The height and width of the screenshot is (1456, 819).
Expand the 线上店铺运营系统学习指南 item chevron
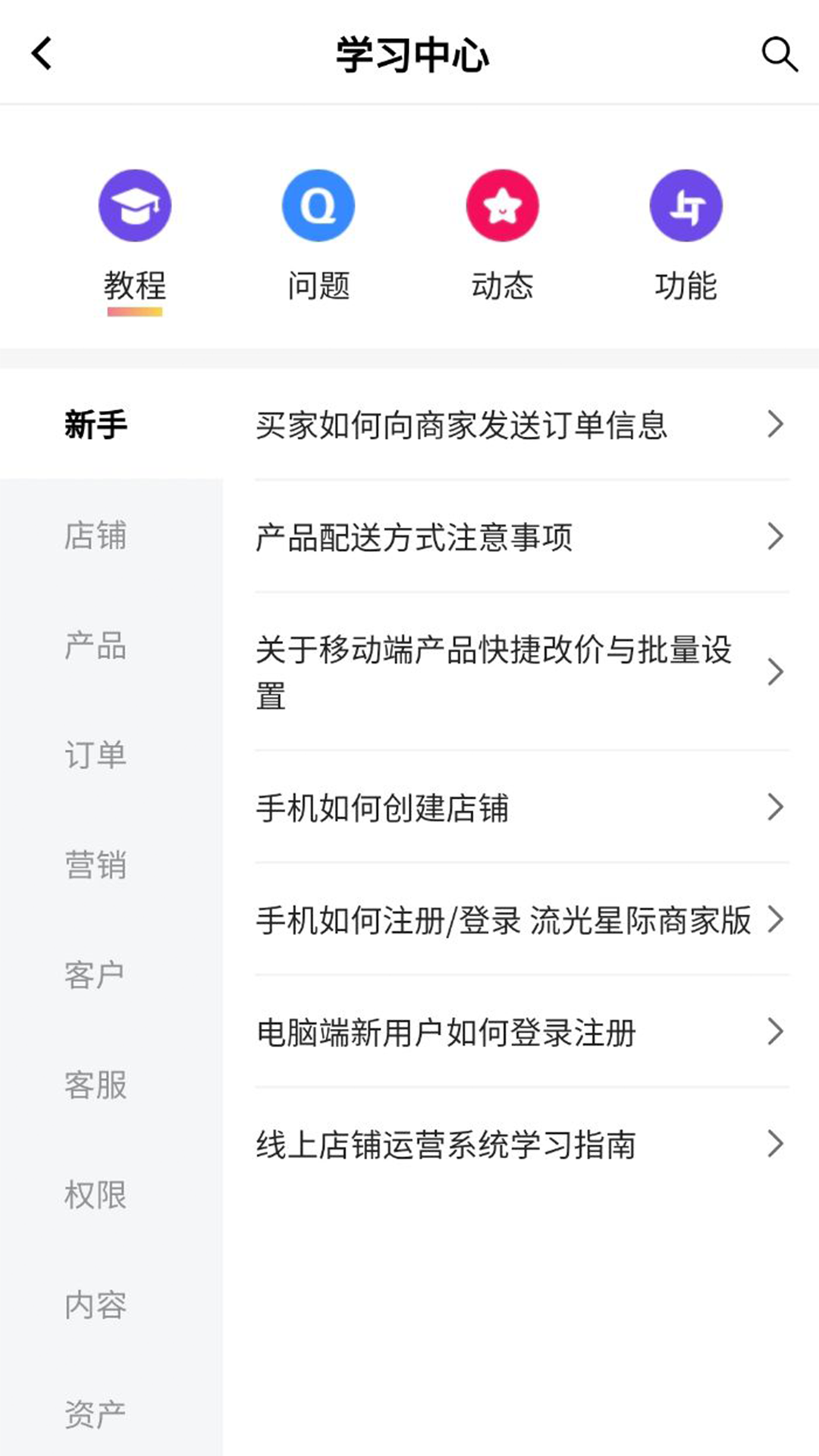775,1143
